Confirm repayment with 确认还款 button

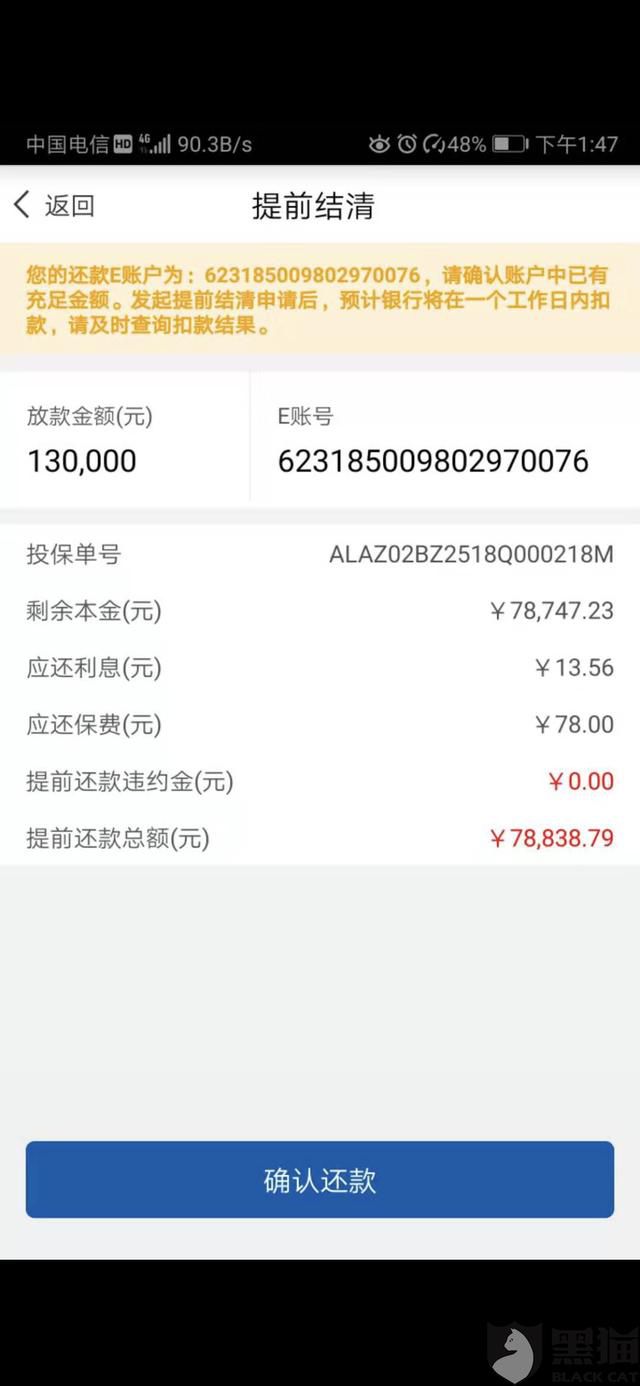click(320, 1180)
